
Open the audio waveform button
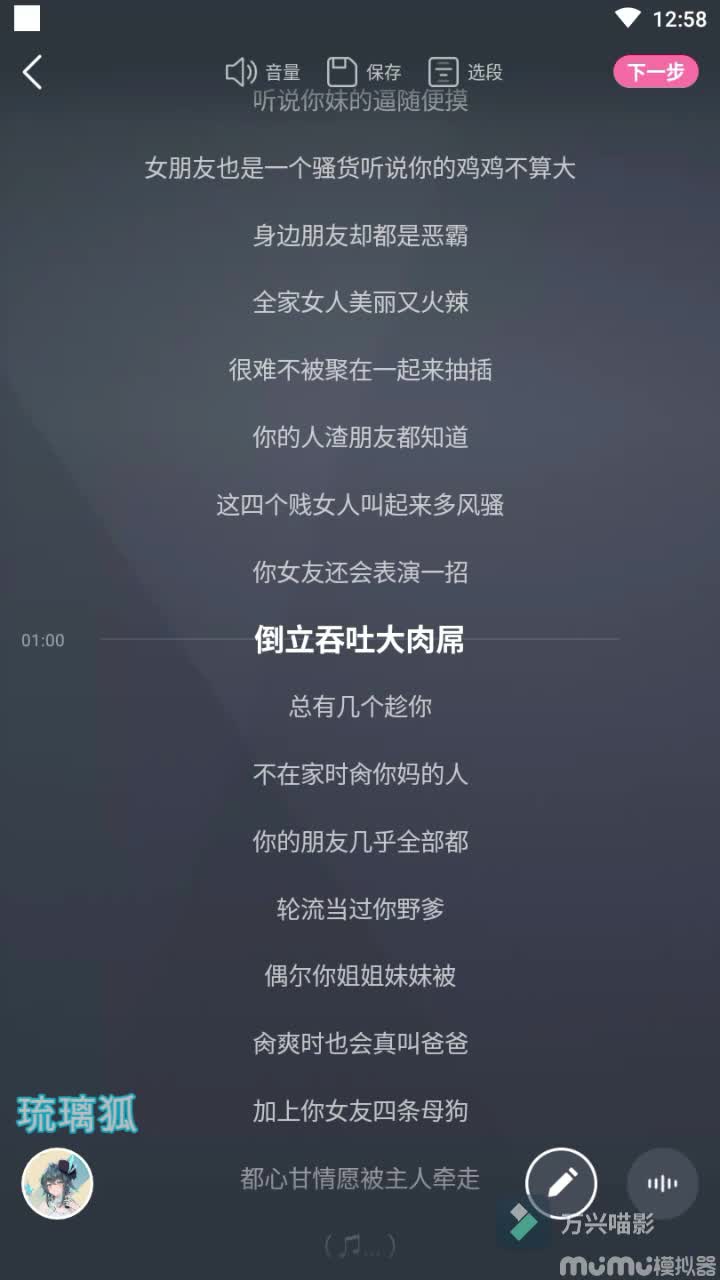661,1183
